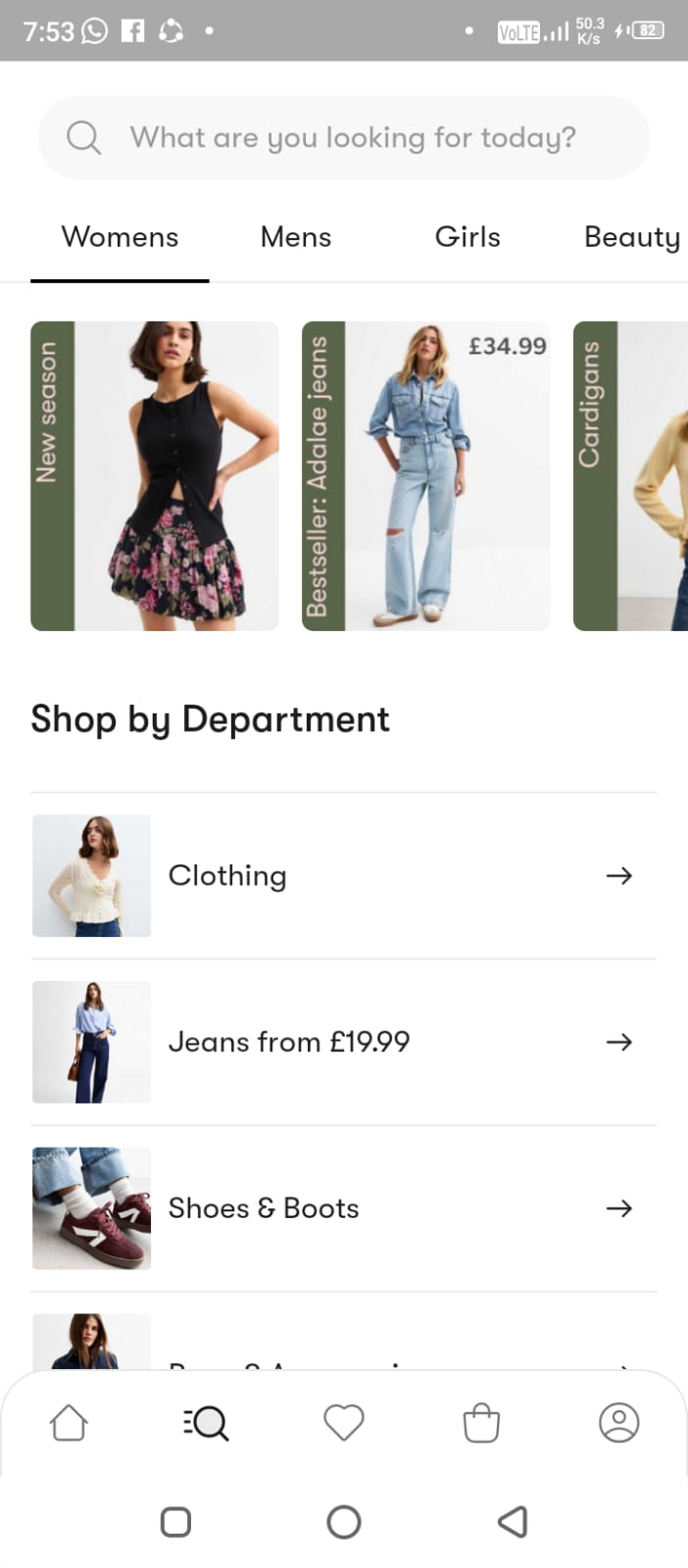The width and height of the screenshot is (688, 1568).
Task: Go to the home tab
Action: 69,1422
